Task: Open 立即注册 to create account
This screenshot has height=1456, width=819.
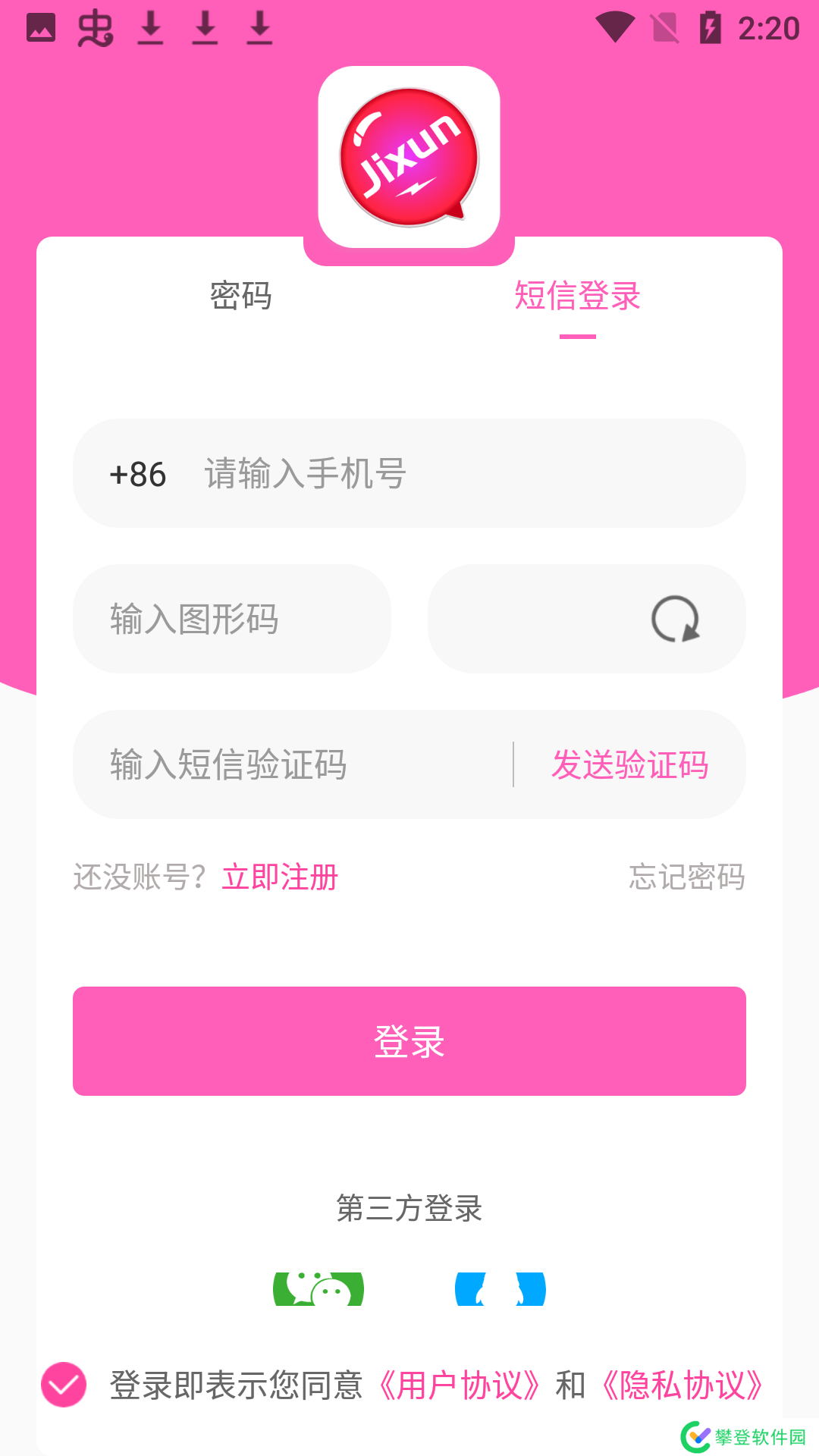Action: [280, 877]
